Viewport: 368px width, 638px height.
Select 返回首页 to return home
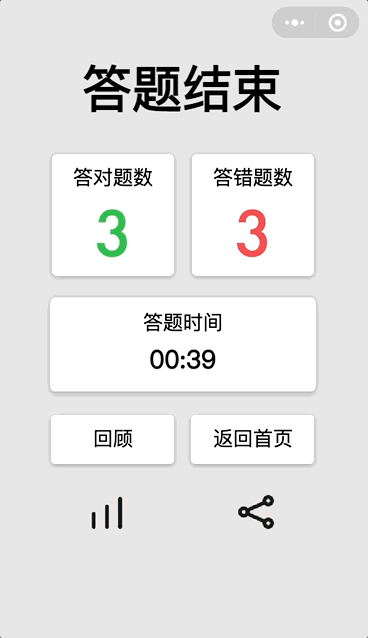point(252,439)
